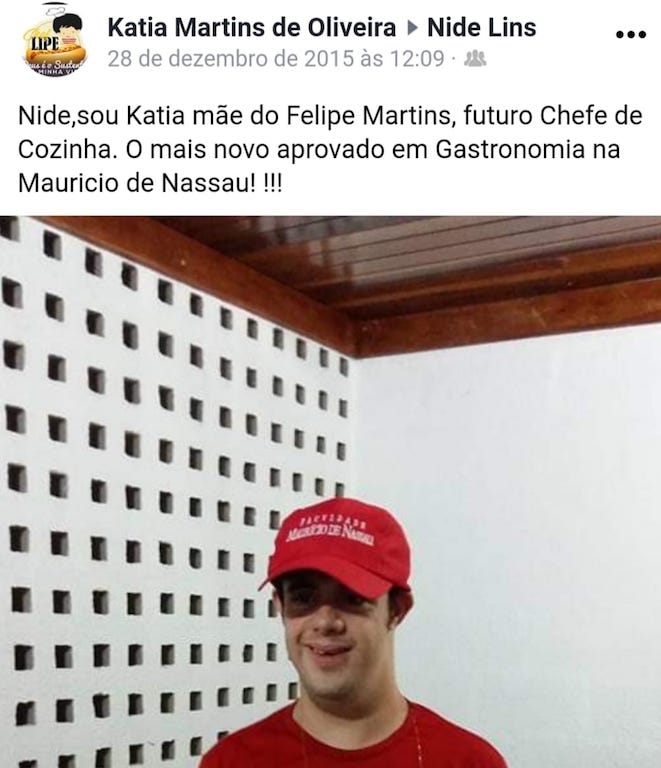The image size is (661, 768).
Task: Open the post timestamp 28 de dezembro
Action: click(x=275, y=58)
